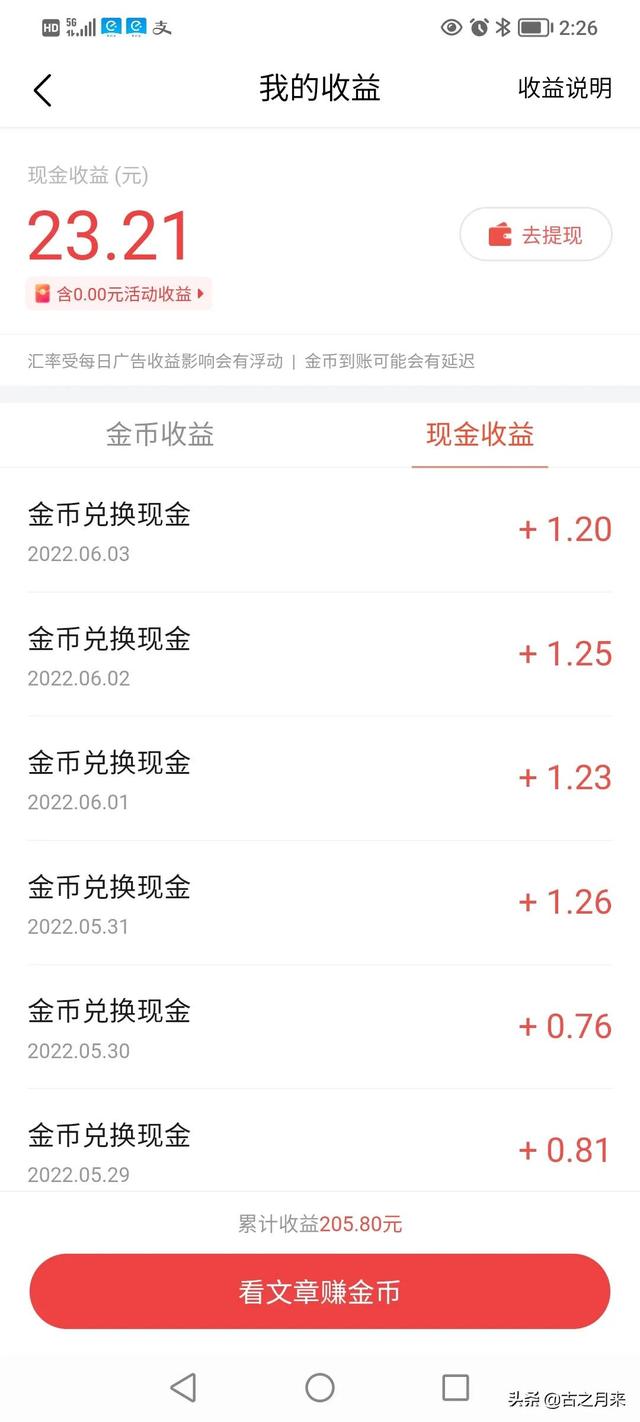Switch to the 金币收益 tab
Viewport: 640px width, 1422px height.
tap(160, 435)
